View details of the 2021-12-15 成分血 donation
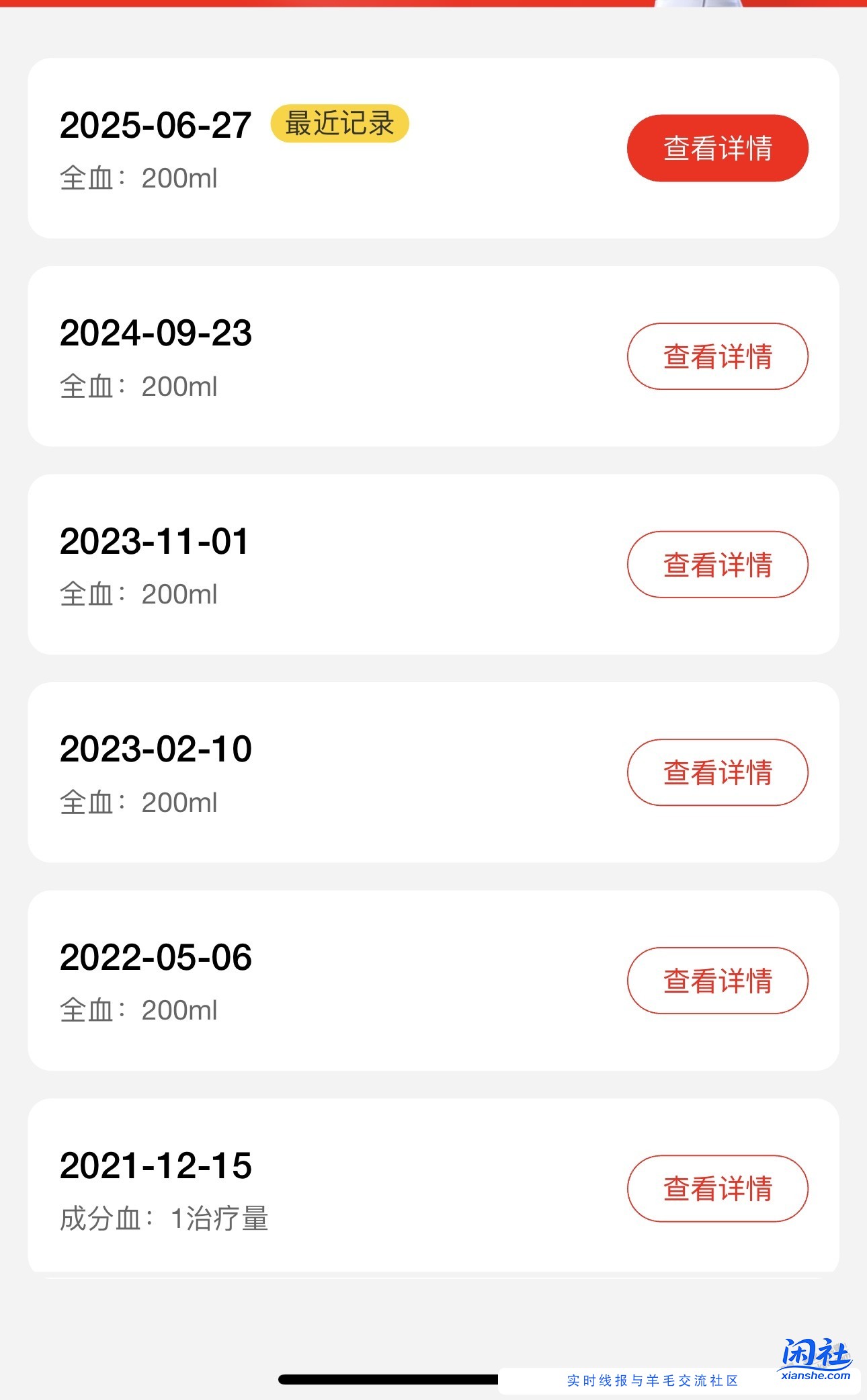Image resolution: width=867 pixels, height=1400 pixels. (x=717, y=1190)
